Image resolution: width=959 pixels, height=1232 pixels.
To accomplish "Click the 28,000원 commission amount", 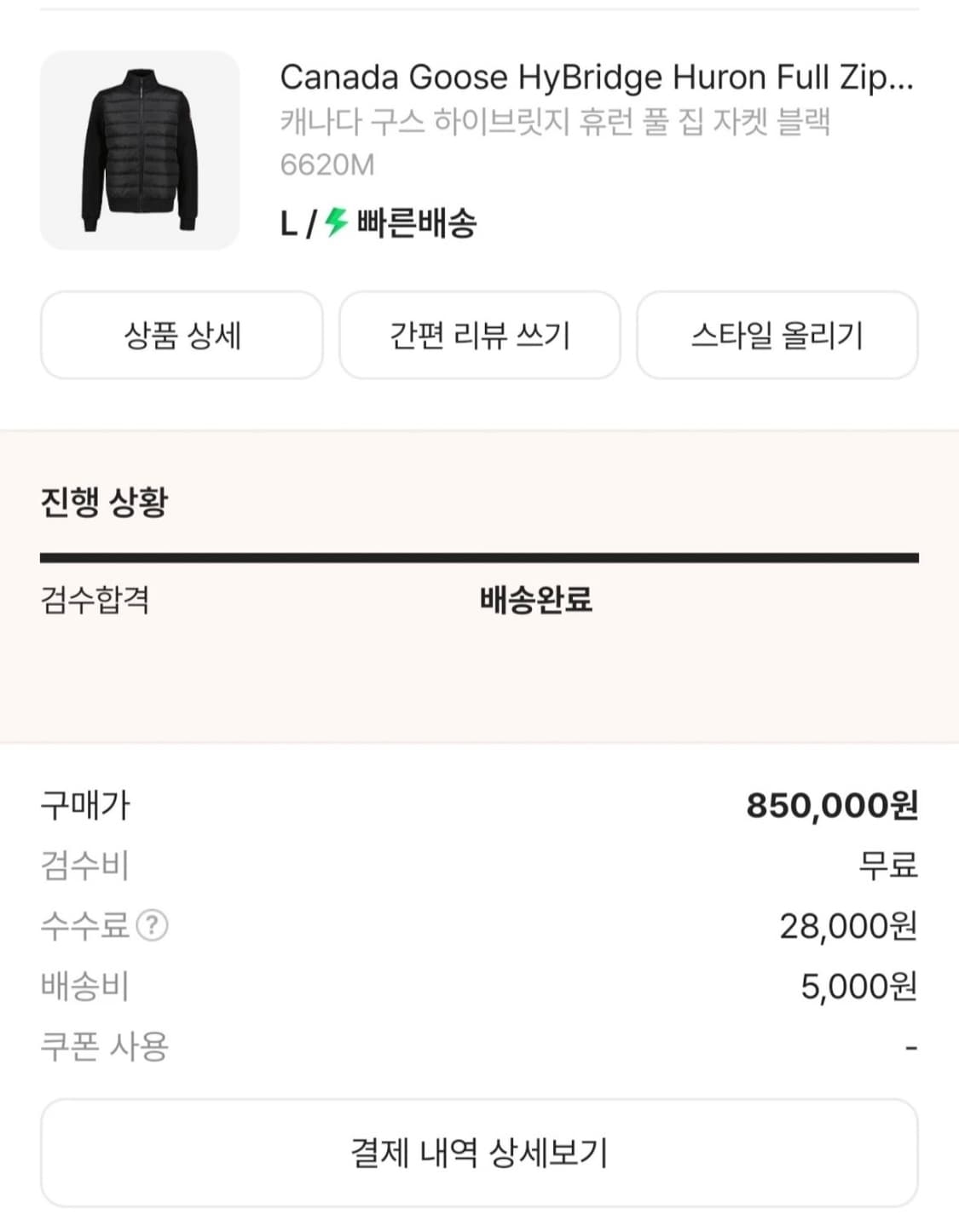I will [x=847, y=926].
